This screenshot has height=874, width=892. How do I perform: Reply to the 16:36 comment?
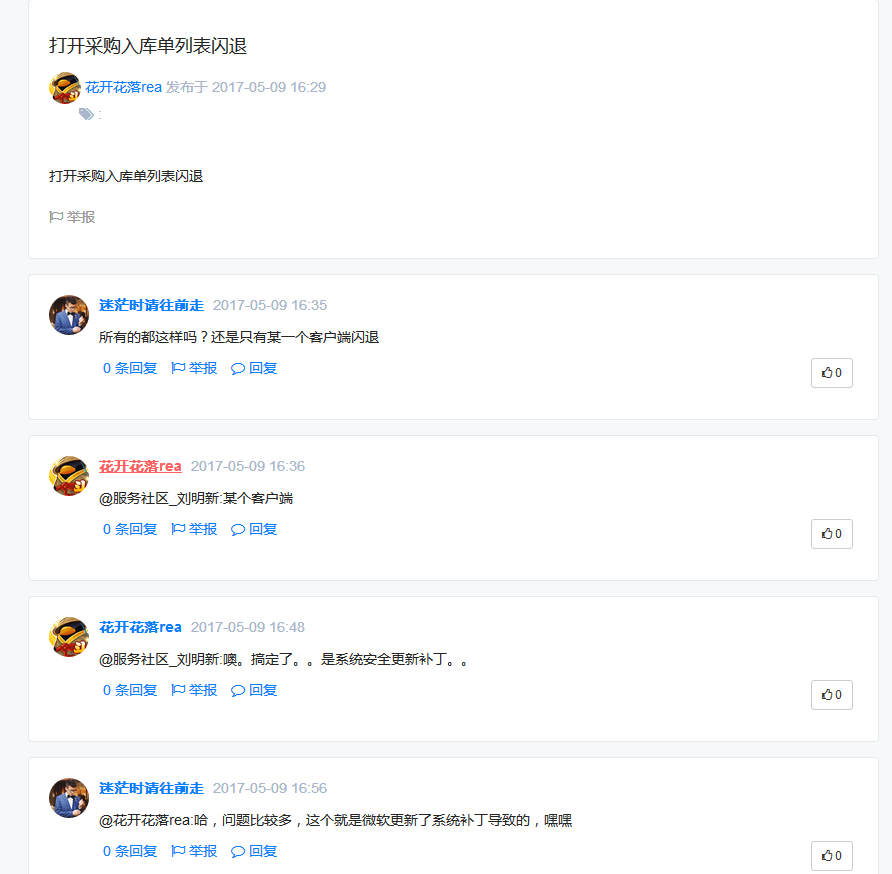(254, 529)
